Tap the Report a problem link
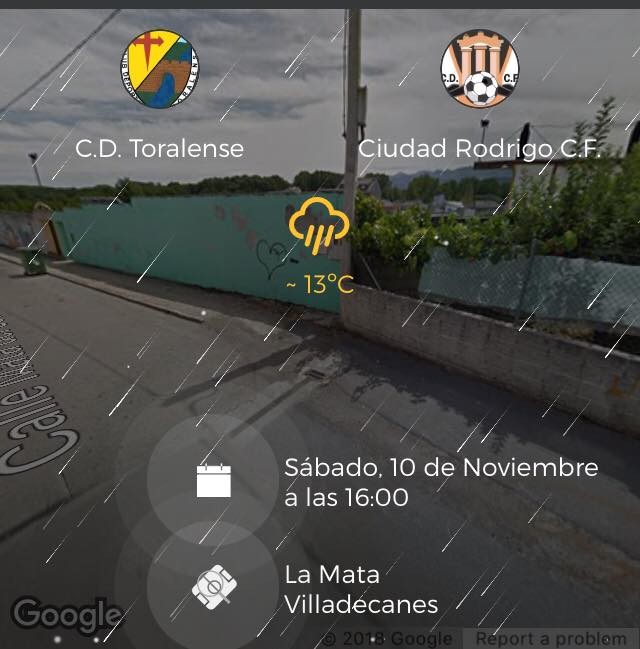Screen dimensions: 640x649 (x=550, y=638)
